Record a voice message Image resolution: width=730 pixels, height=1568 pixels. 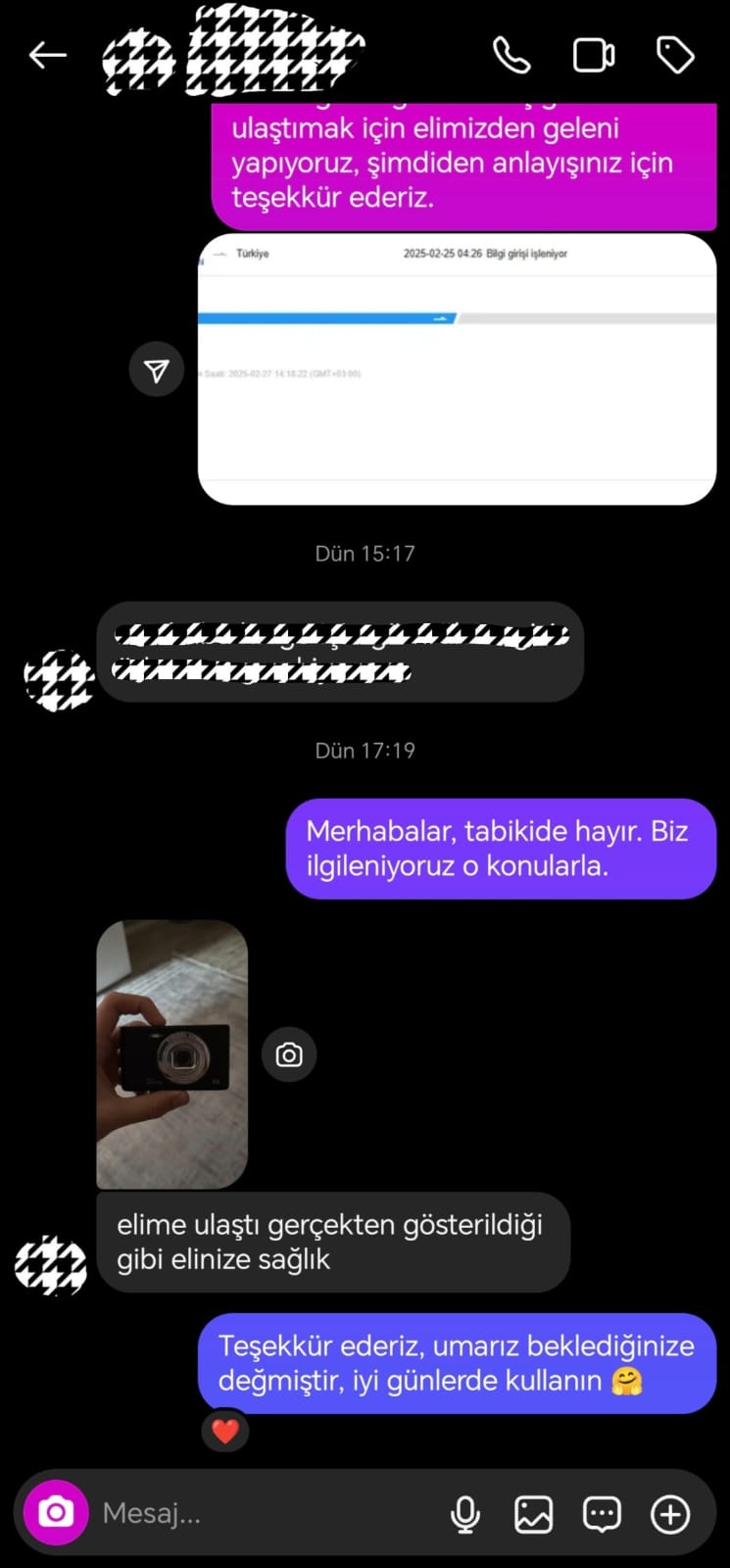pyautogui.click(x=465, y=1514)
